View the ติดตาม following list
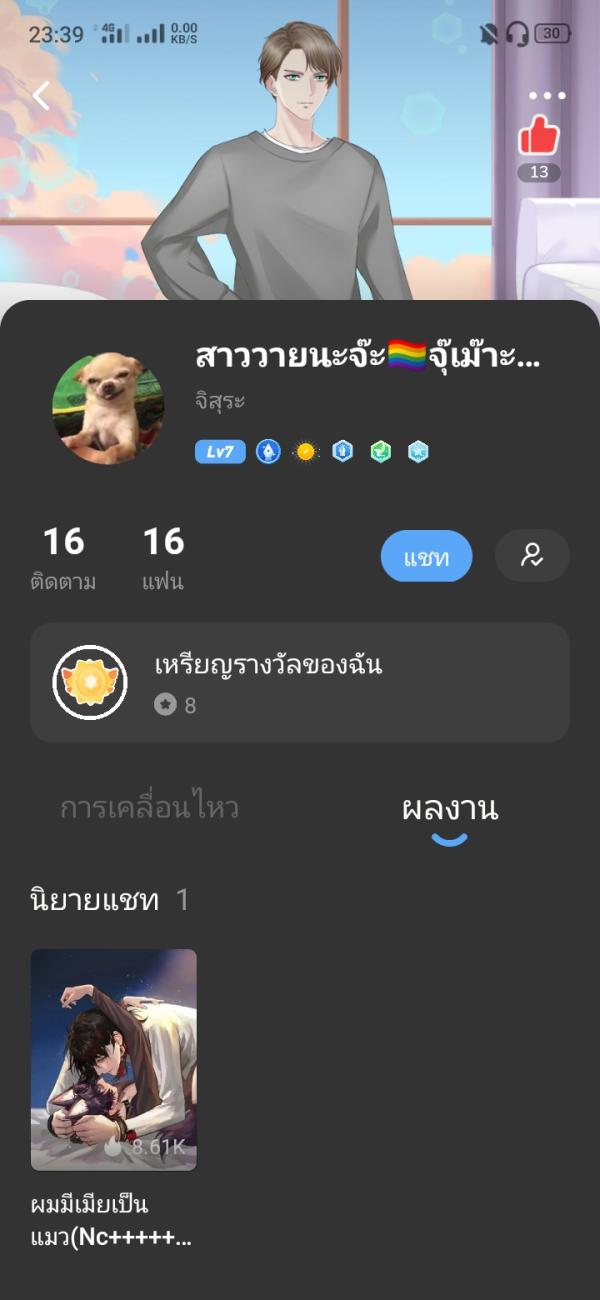This screenshot has height=1300, width=600. tap(63, 558)
